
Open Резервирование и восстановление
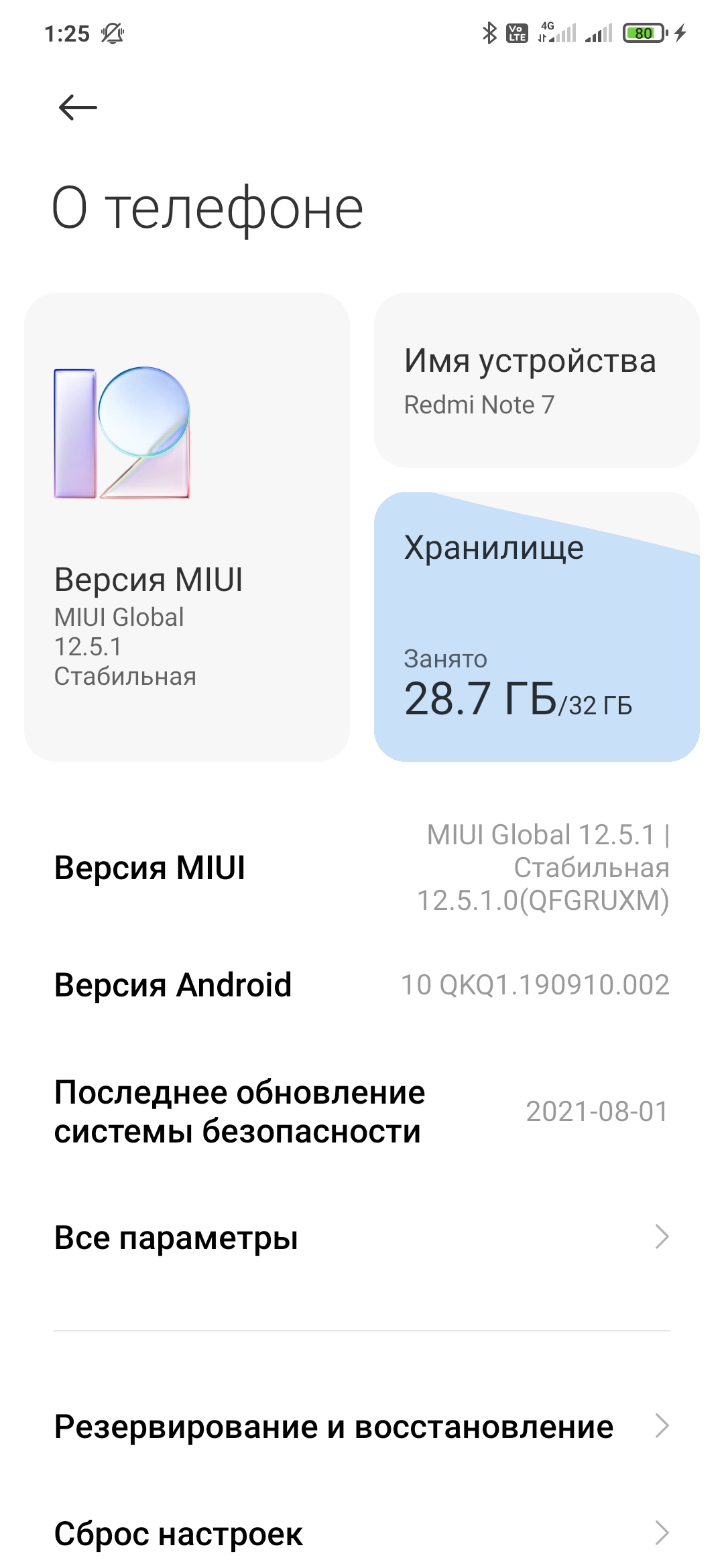(x=362, y=1426)
